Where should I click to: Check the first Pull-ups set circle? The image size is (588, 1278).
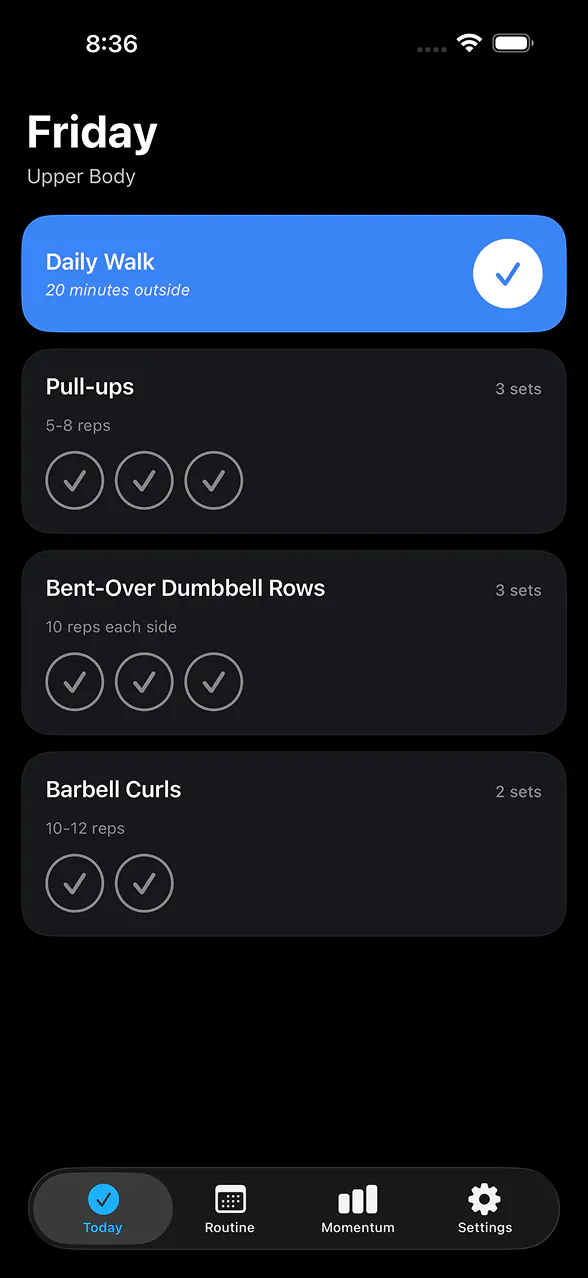point(75,480)
